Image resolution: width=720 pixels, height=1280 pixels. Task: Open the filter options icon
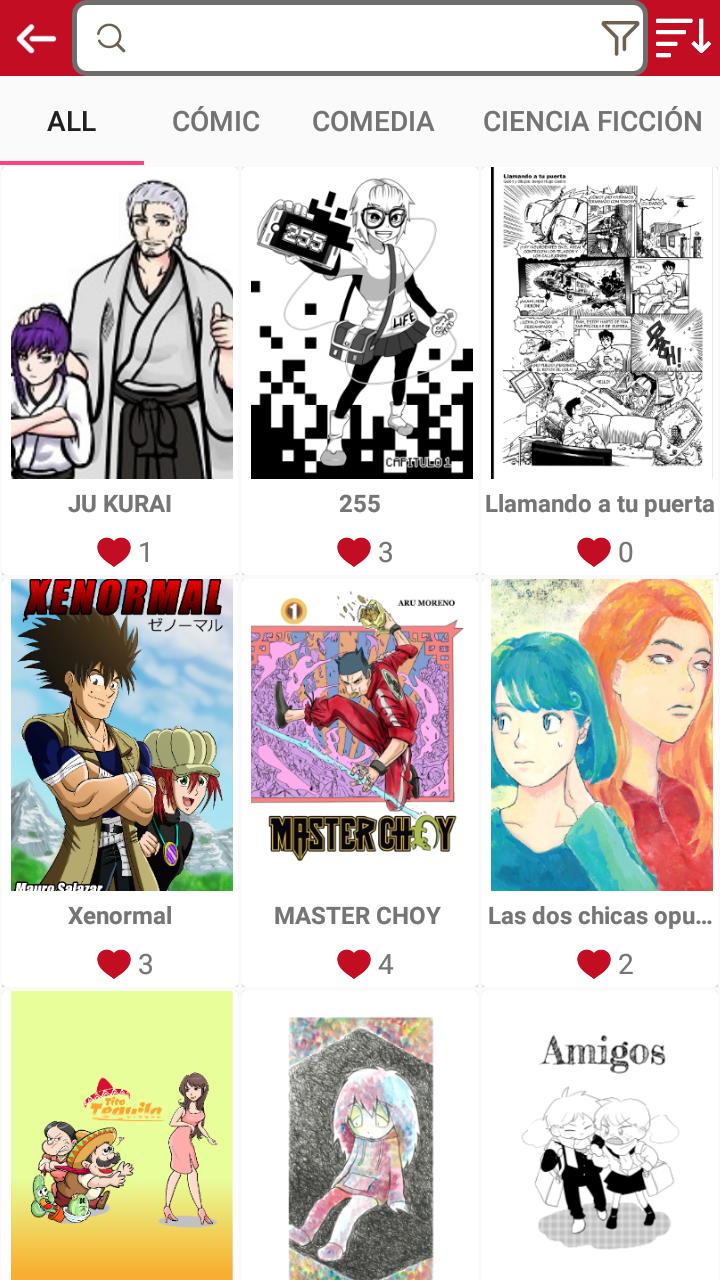(621, 38)
